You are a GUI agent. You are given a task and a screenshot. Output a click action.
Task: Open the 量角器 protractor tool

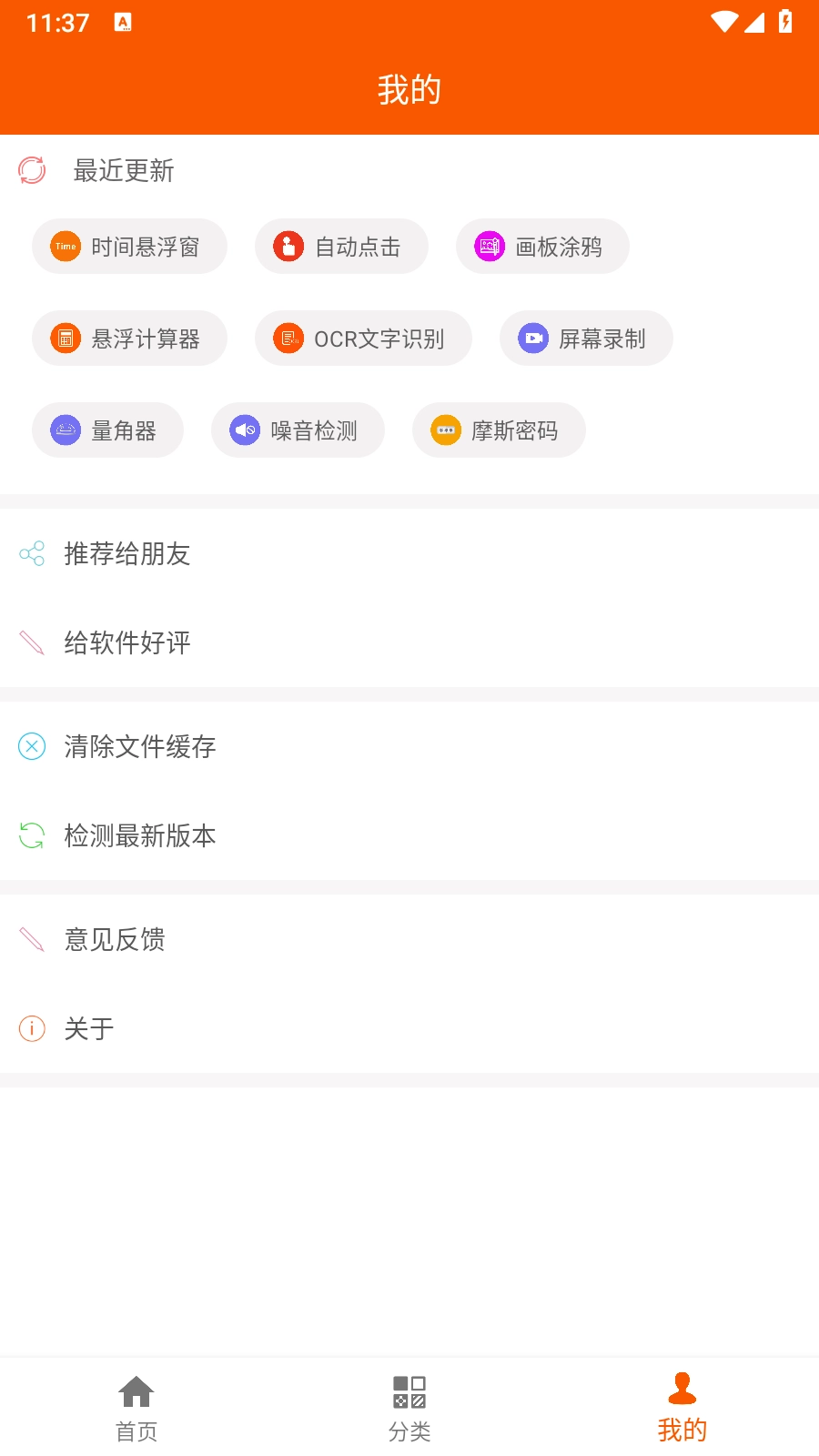coord(107,430)
